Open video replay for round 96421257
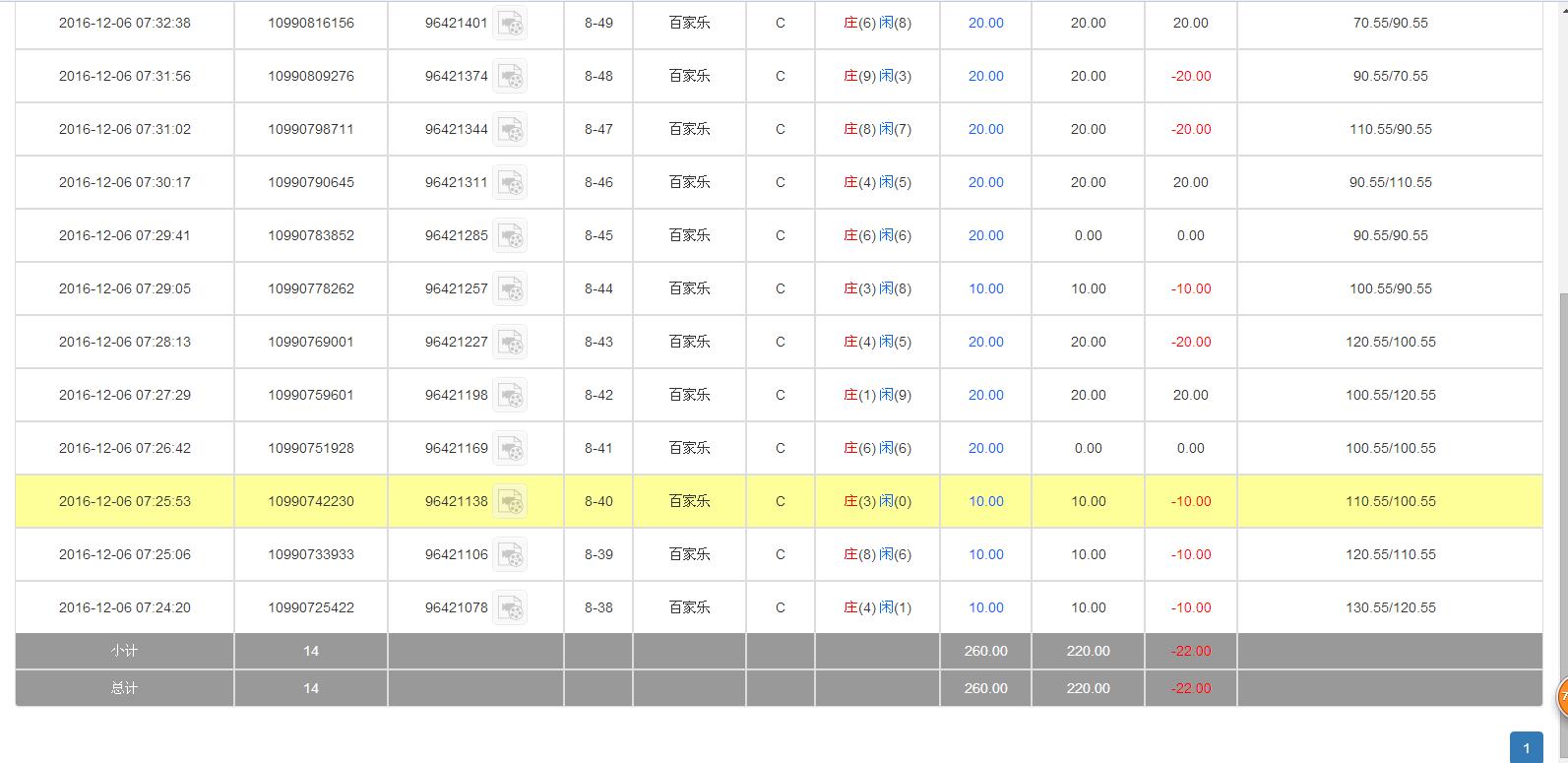Screen dimensions: 1568x763 [510, 288]
